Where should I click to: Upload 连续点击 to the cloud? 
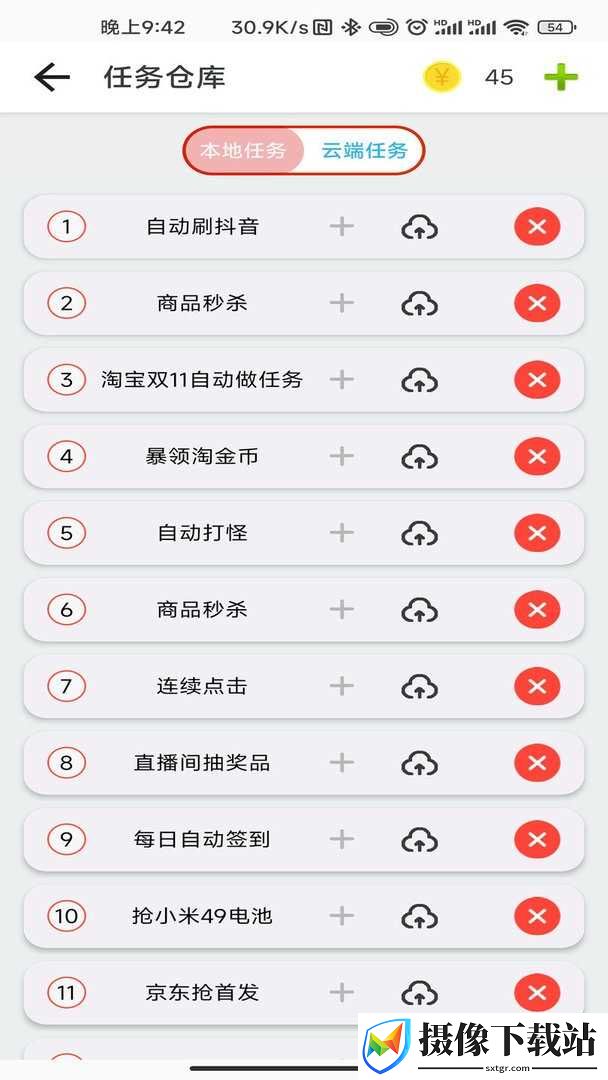click(419, 686)
